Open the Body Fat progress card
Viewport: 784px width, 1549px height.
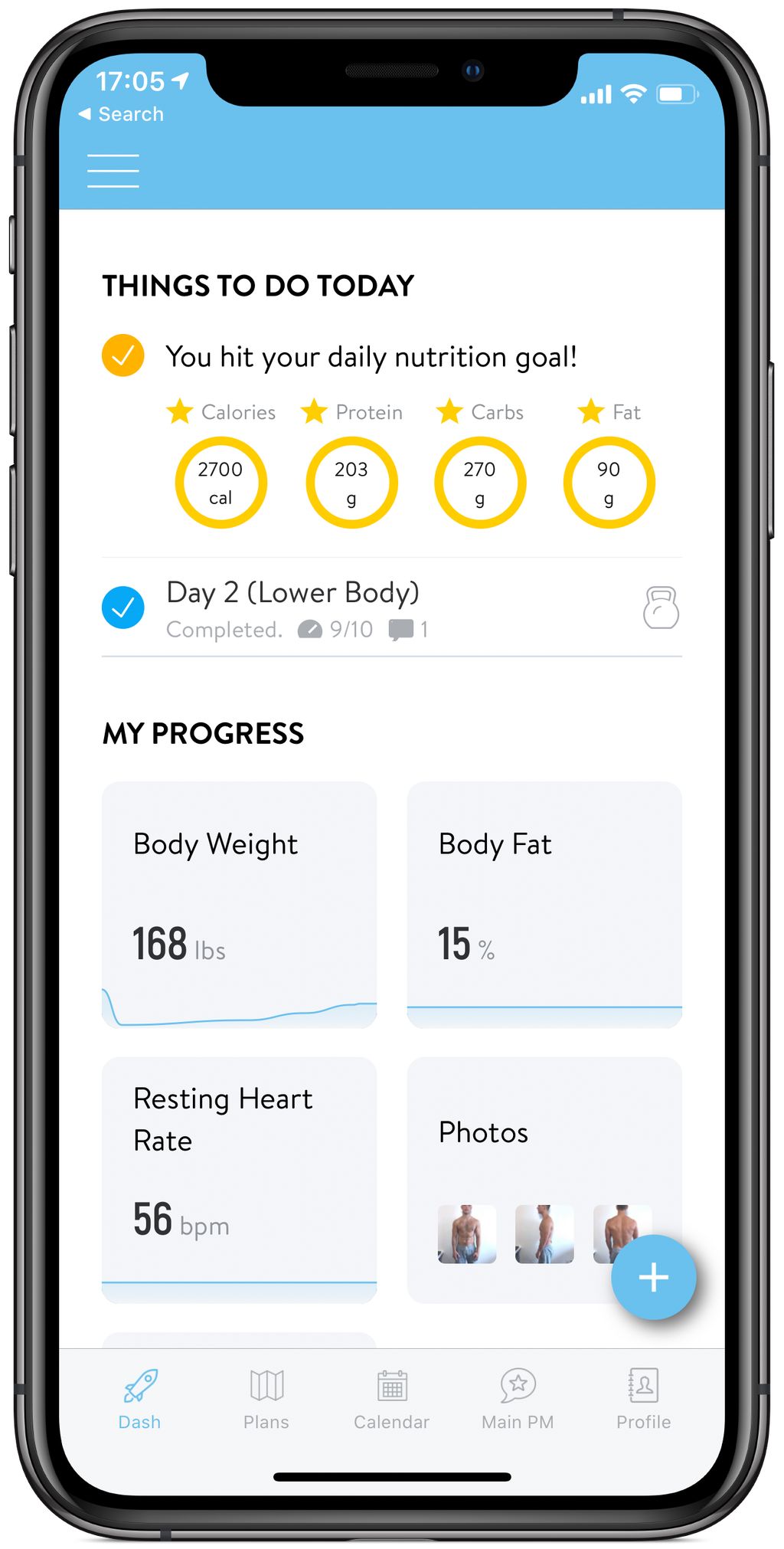(x=544, y=904)
